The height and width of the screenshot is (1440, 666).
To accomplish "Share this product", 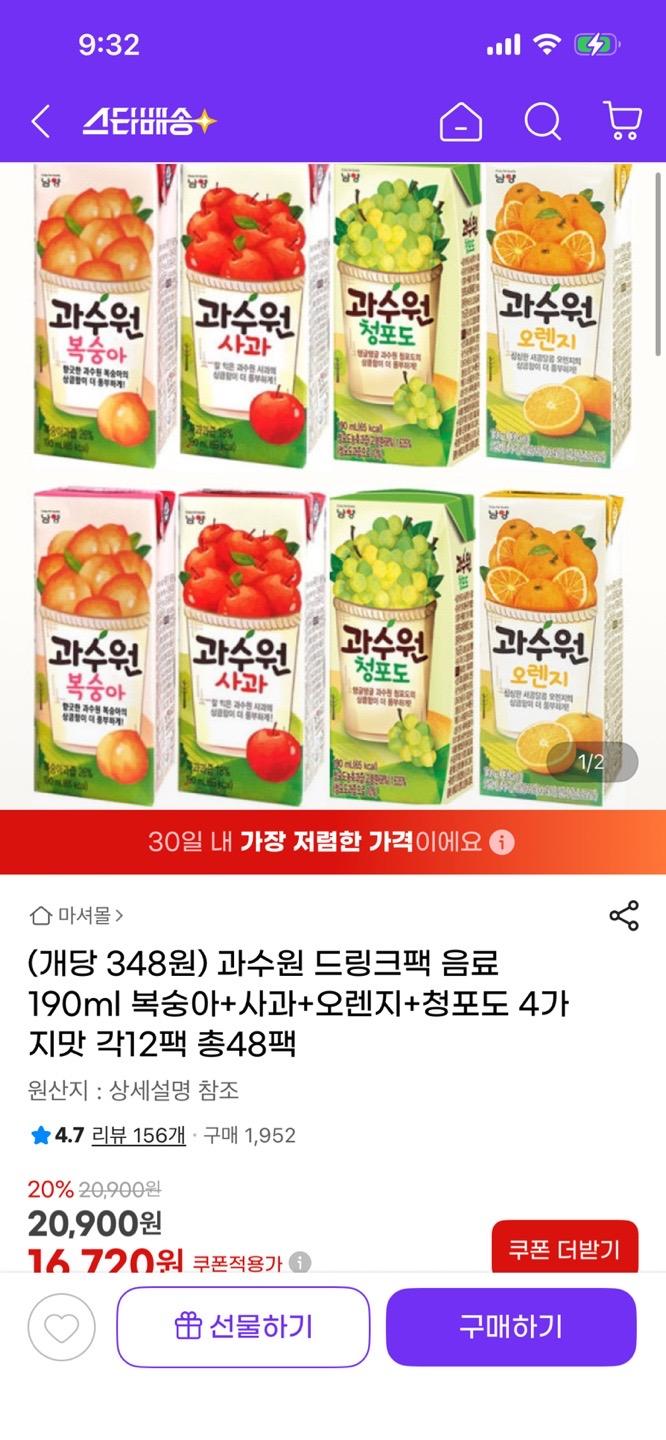I will point(623,916).
